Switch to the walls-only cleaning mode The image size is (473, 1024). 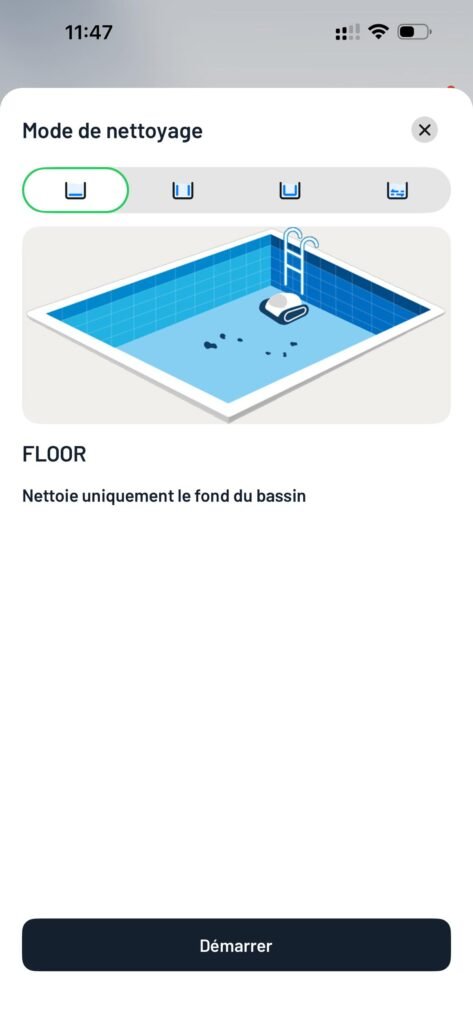[183, 190]
